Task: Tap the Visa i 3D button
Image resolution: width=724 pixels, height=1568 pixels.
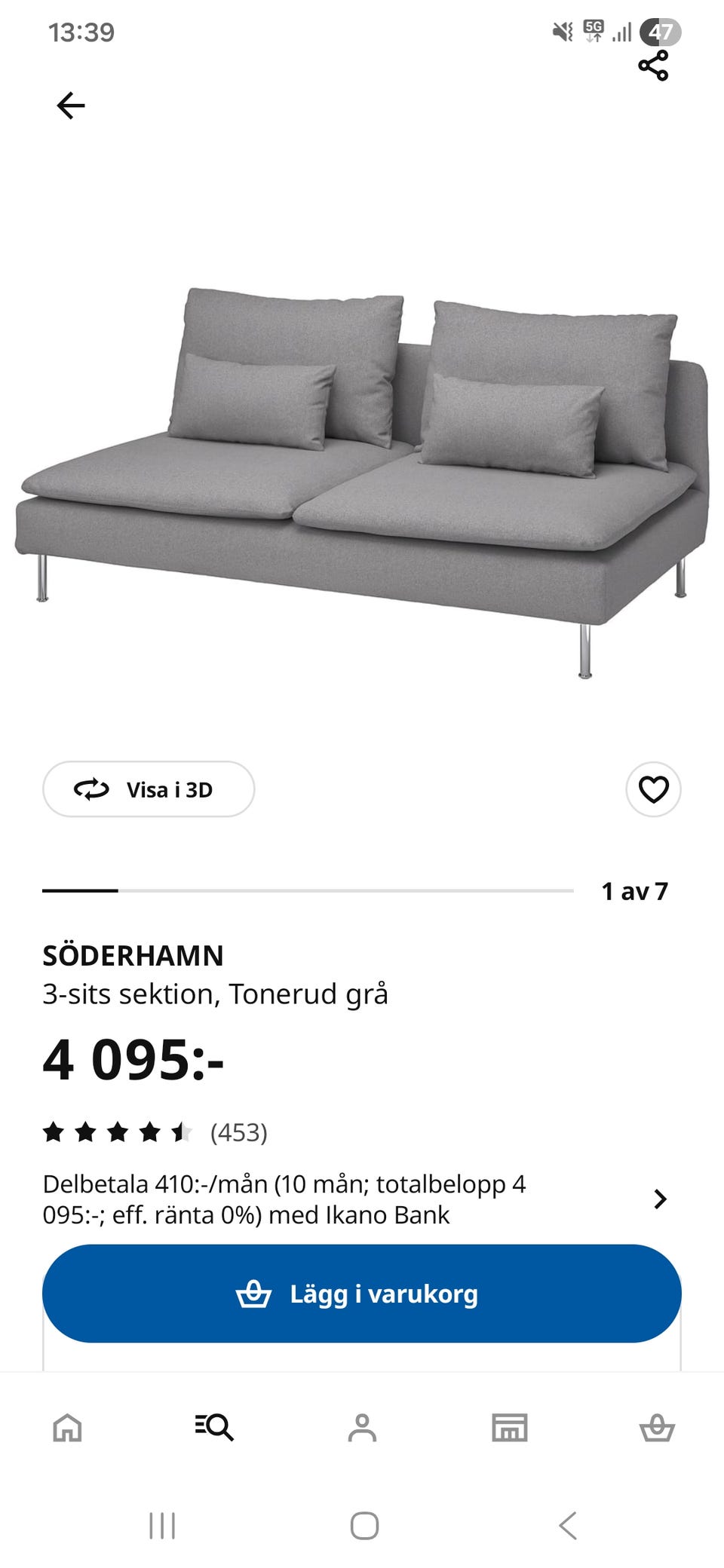Action: click(x=149, y=789)
